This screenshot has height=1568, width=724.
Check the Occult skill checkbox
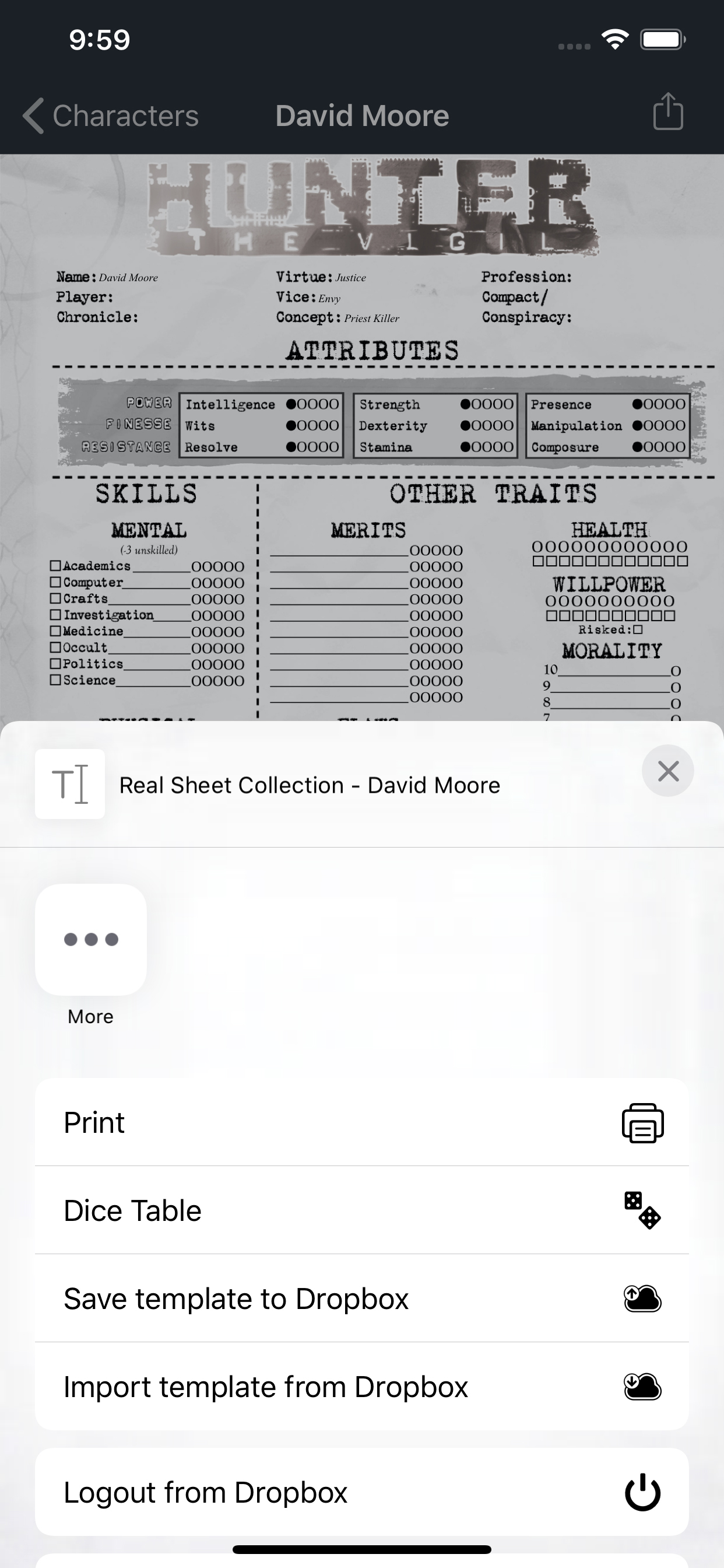tap(55, 647)
